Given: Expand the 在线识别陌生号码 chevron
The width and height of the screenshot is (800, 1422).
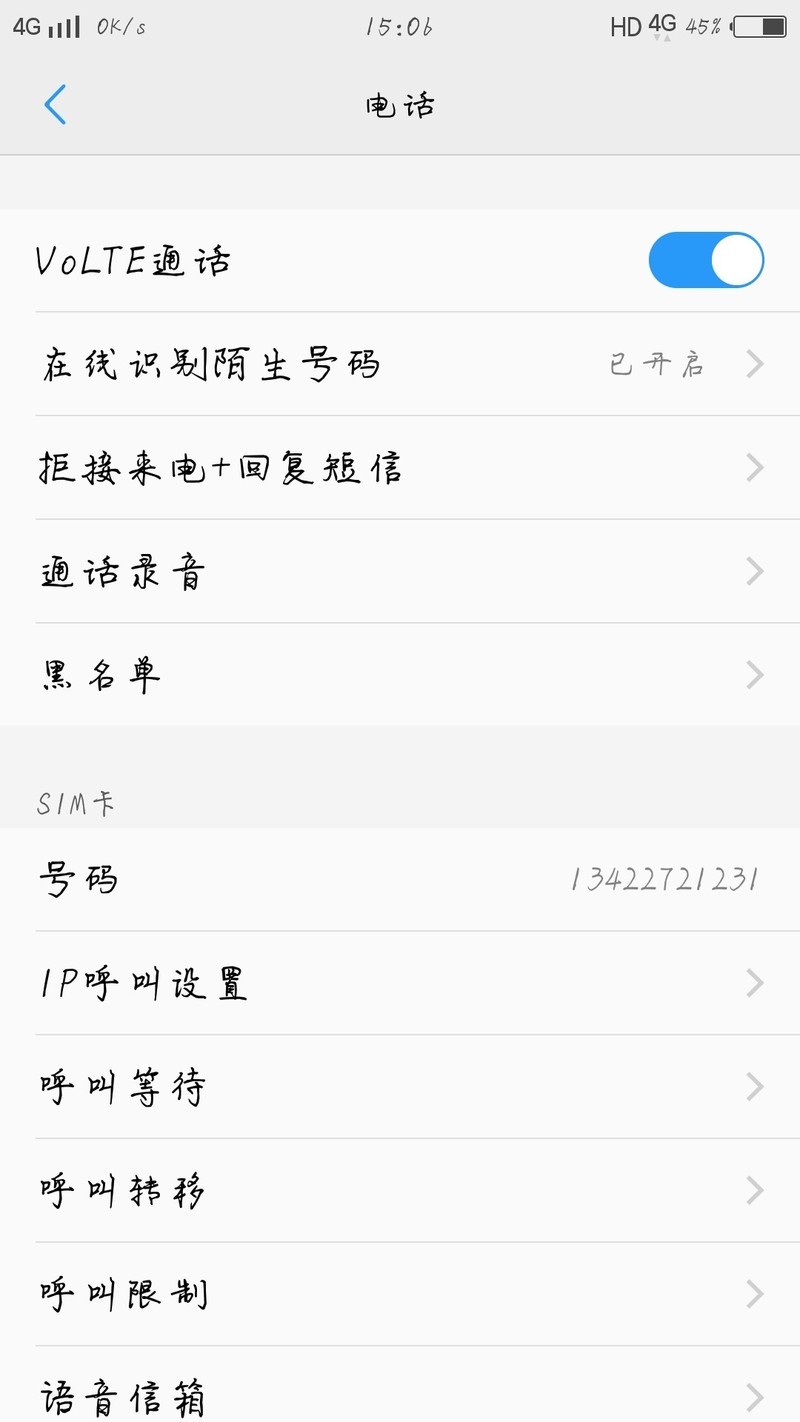Looking at the screenshot, I should (x=753, y=363).
